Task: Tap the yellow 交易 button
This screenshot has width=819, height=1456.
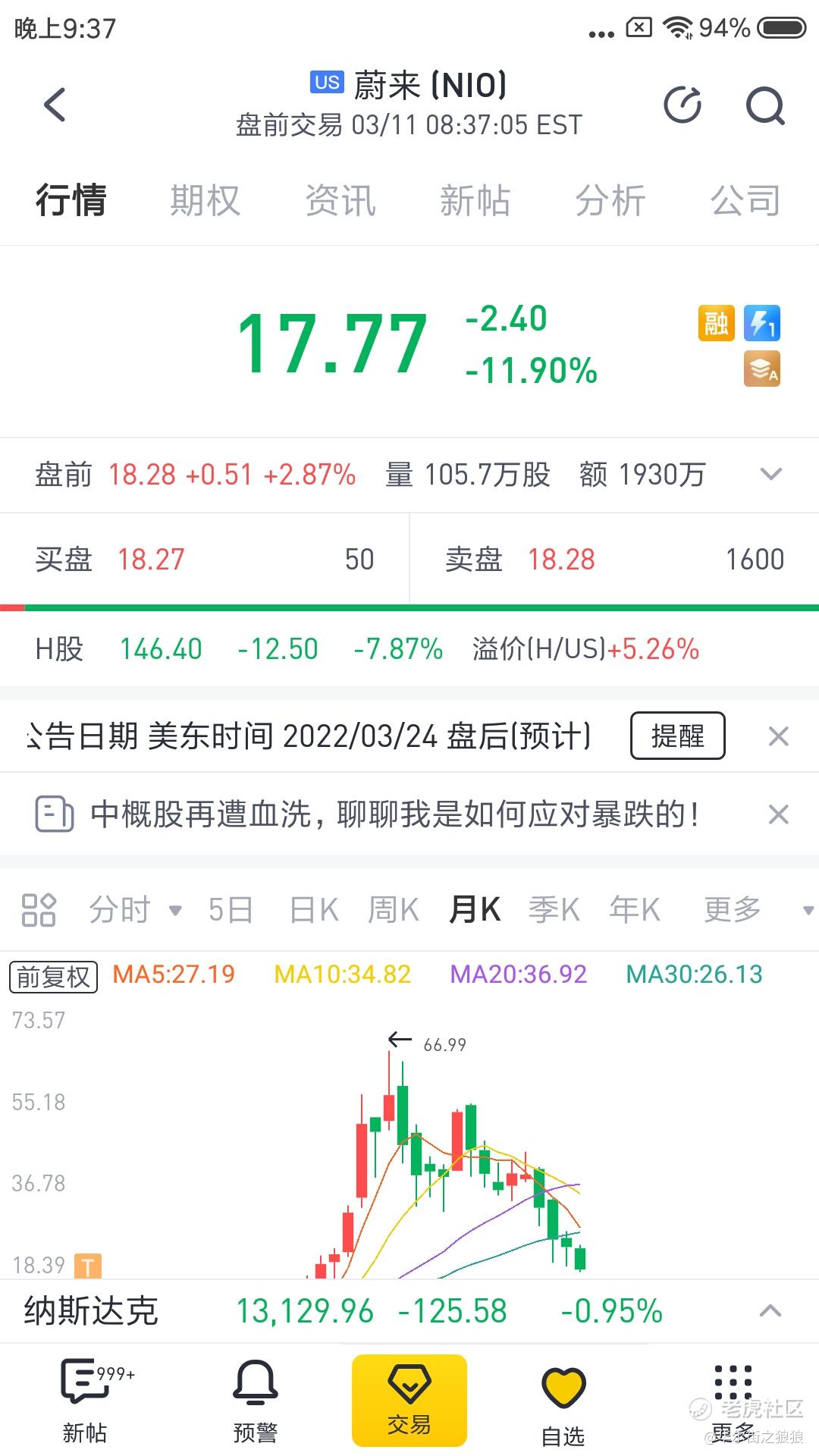Action: (x=409, y=1401)
